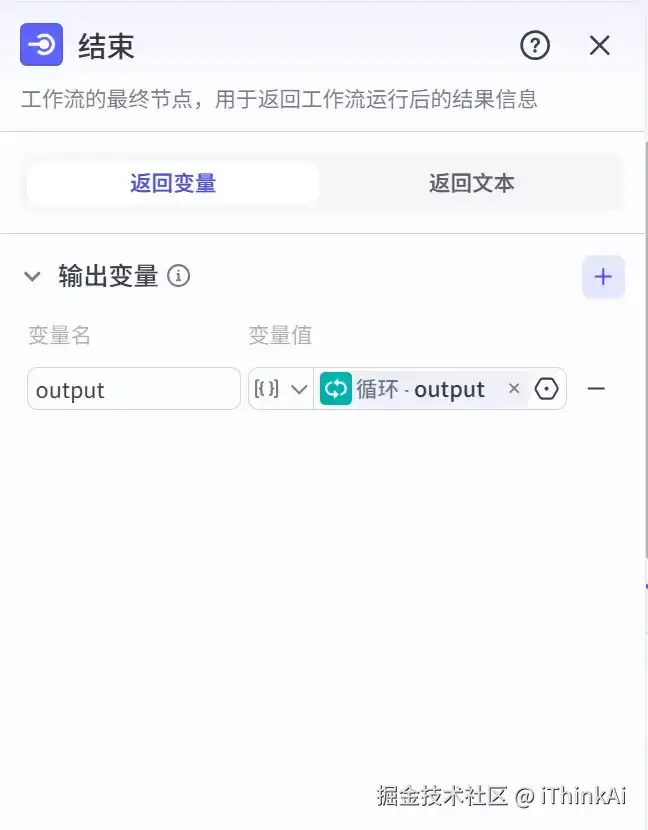Collapse the 输出变量 section
This screenshot has width=648, height=830.
point(33,277)
